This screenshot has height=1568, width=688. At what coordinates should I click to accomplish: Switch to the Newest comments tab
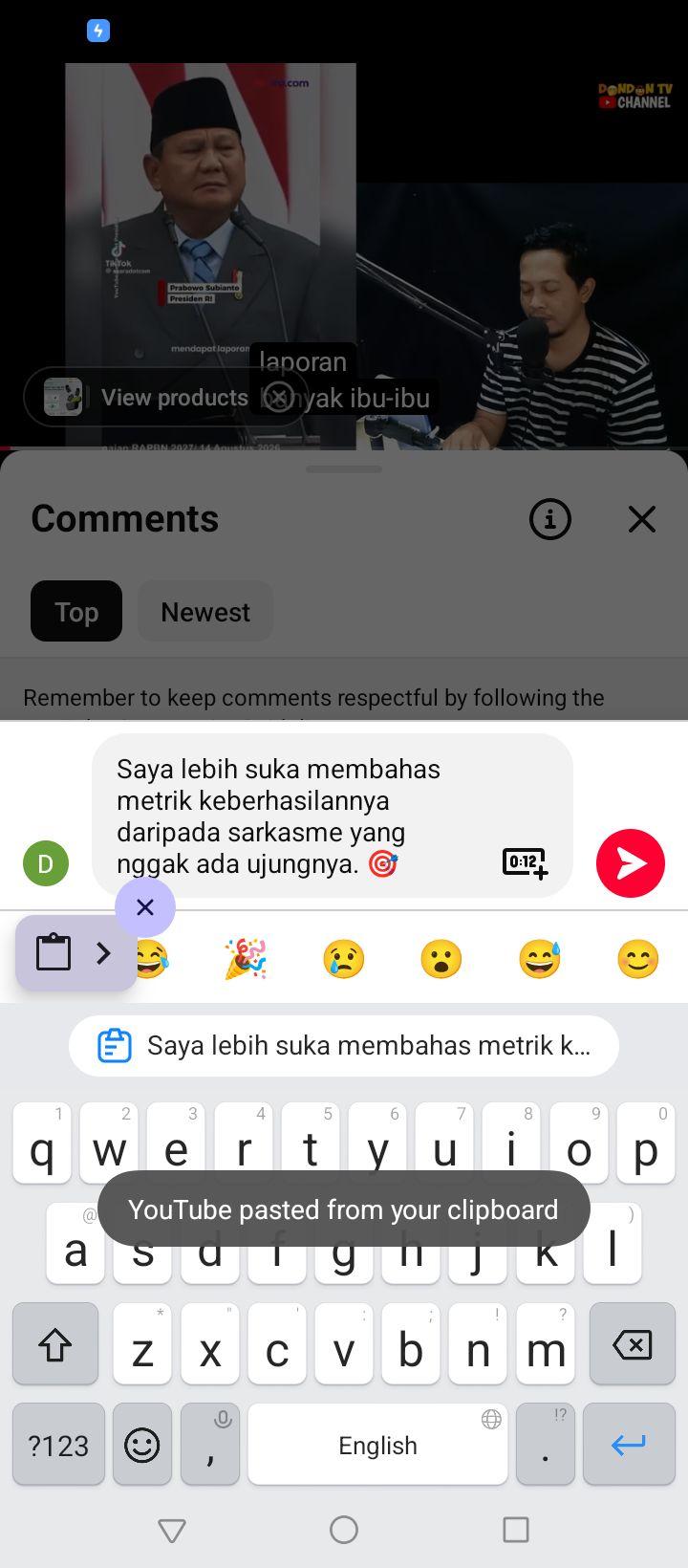205,612
